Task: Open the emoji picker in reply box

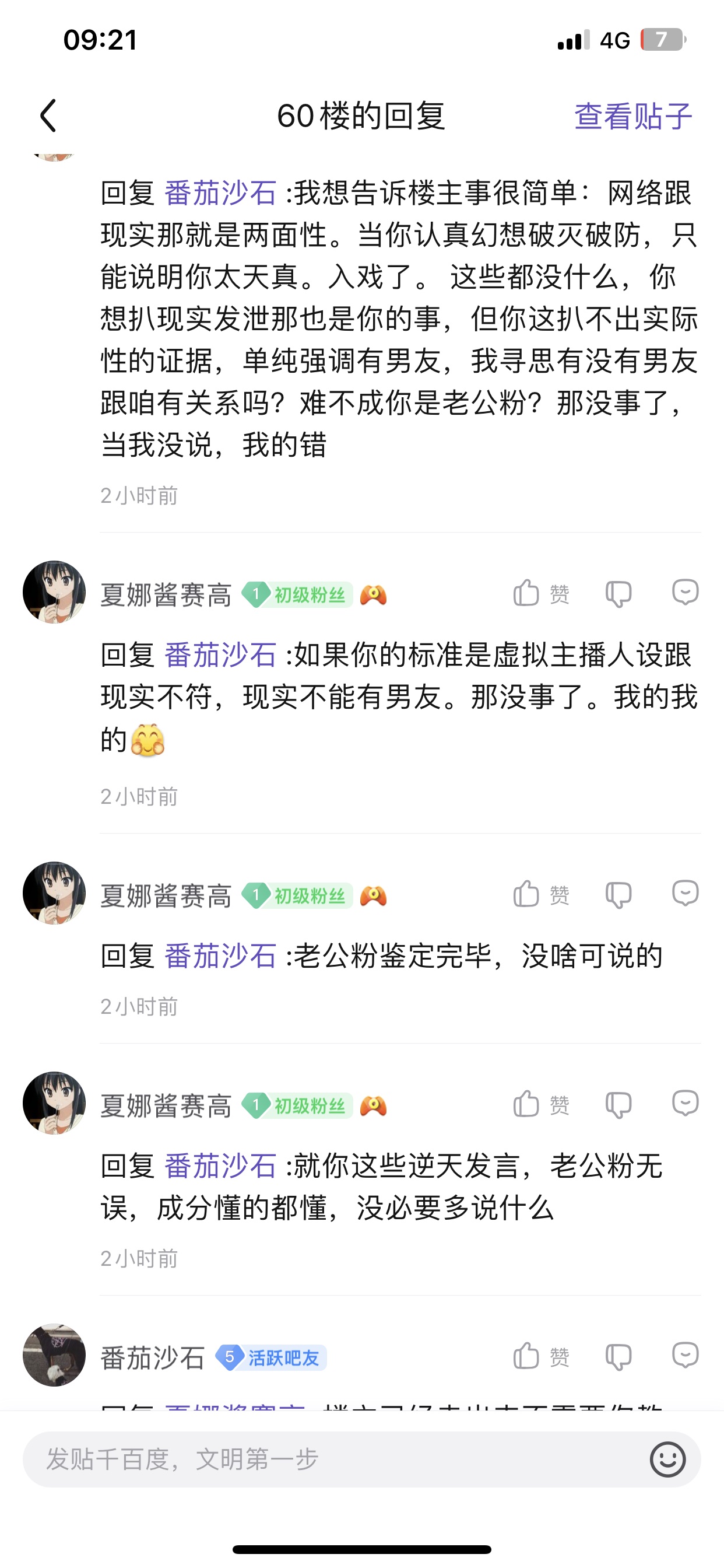Action: [667, 1459]
